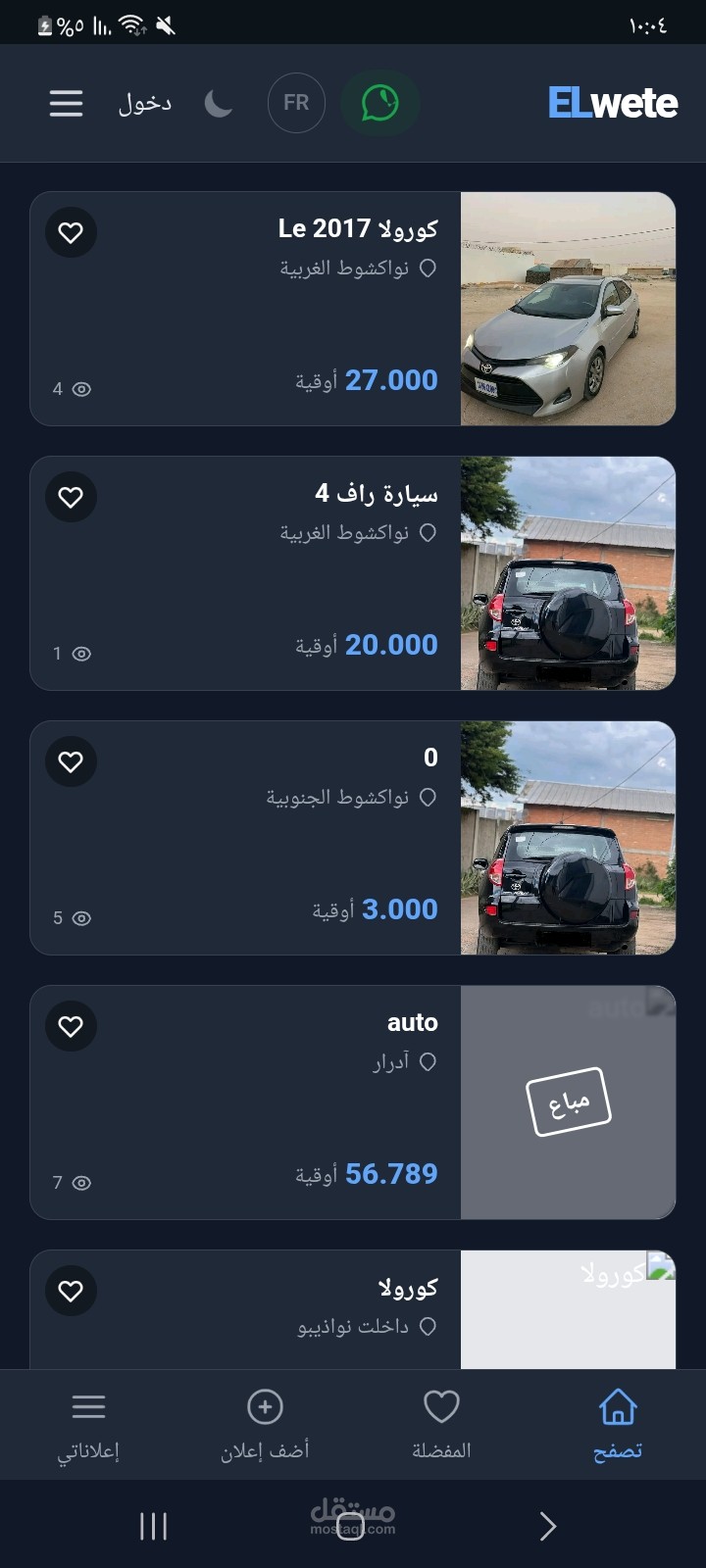Tap the system recent apps button
This screenshot has width=706, height=1568.
(153, 1526)
